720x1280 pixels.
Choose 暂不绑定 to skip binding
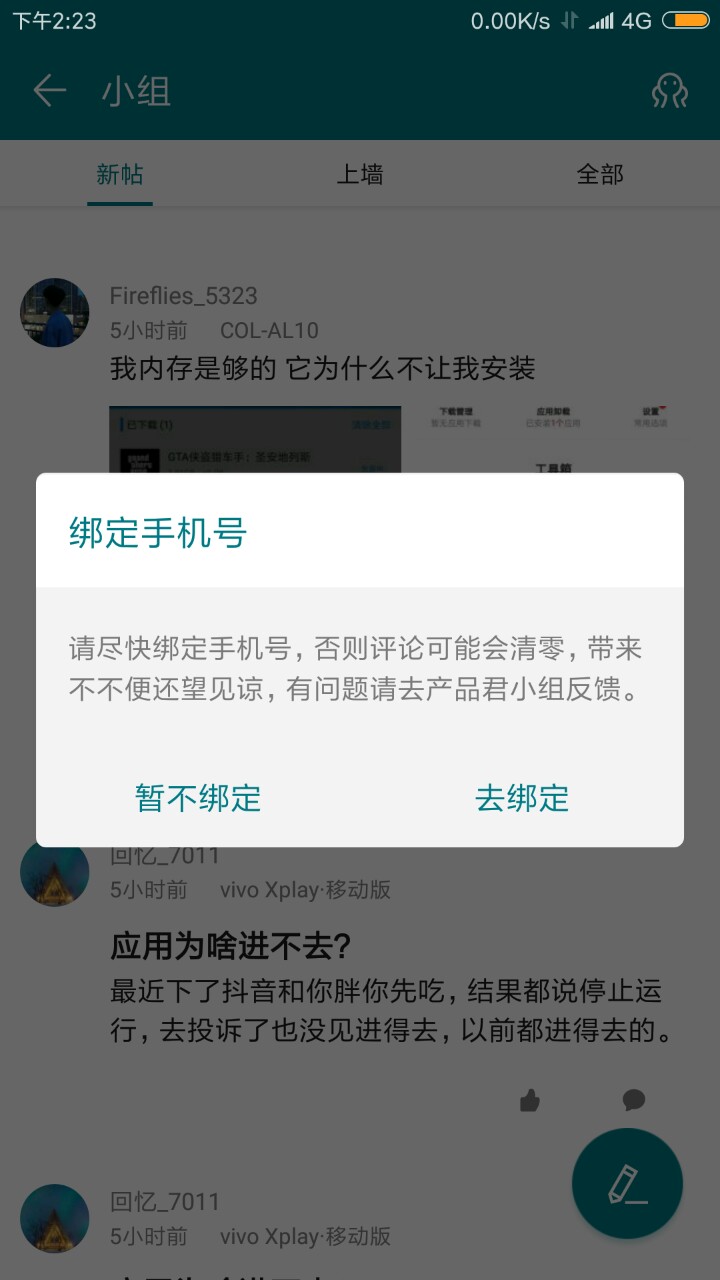(x=198, y=798)
